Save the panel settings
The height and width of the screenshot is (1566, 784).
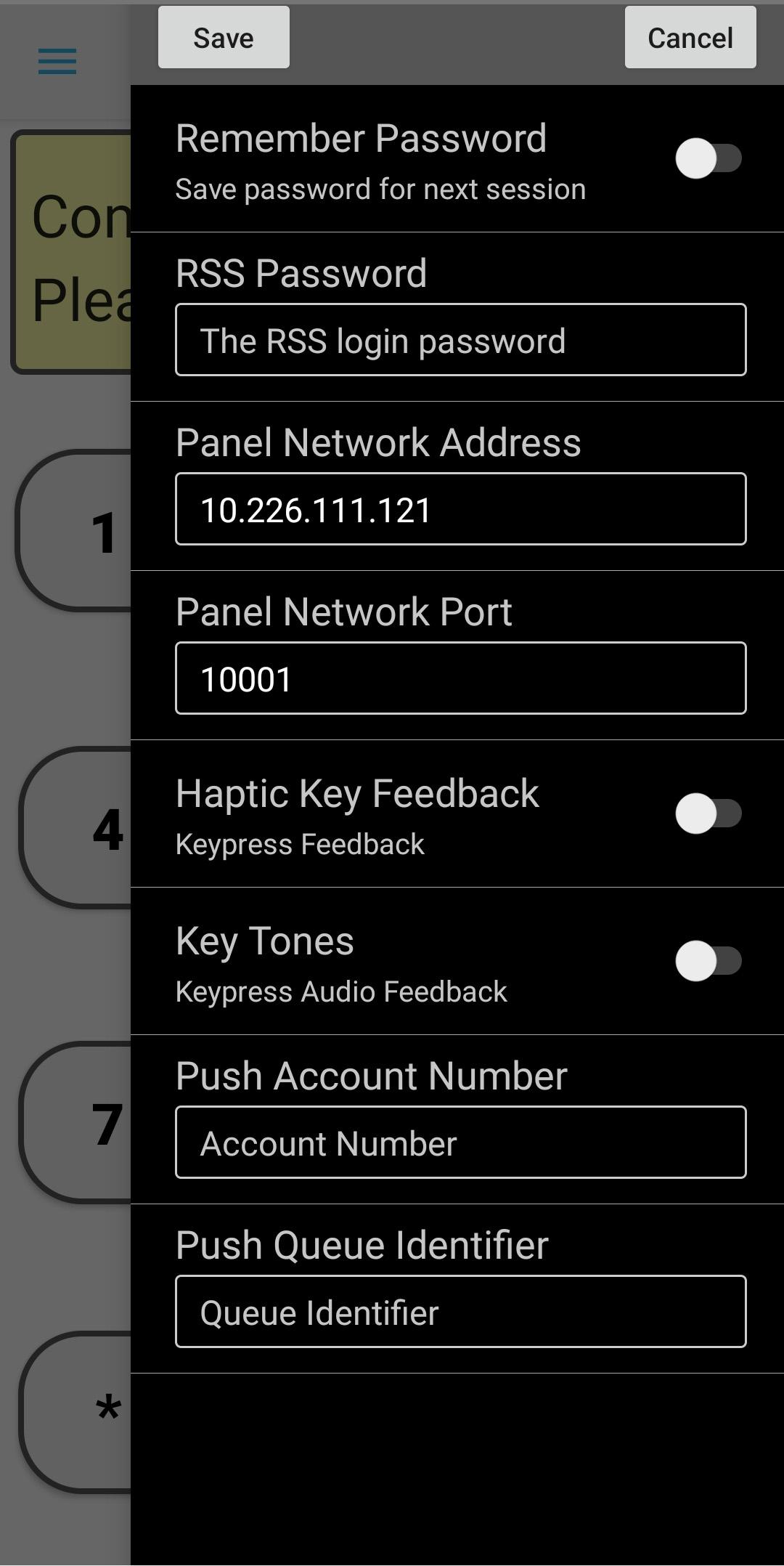coord(222,38)
